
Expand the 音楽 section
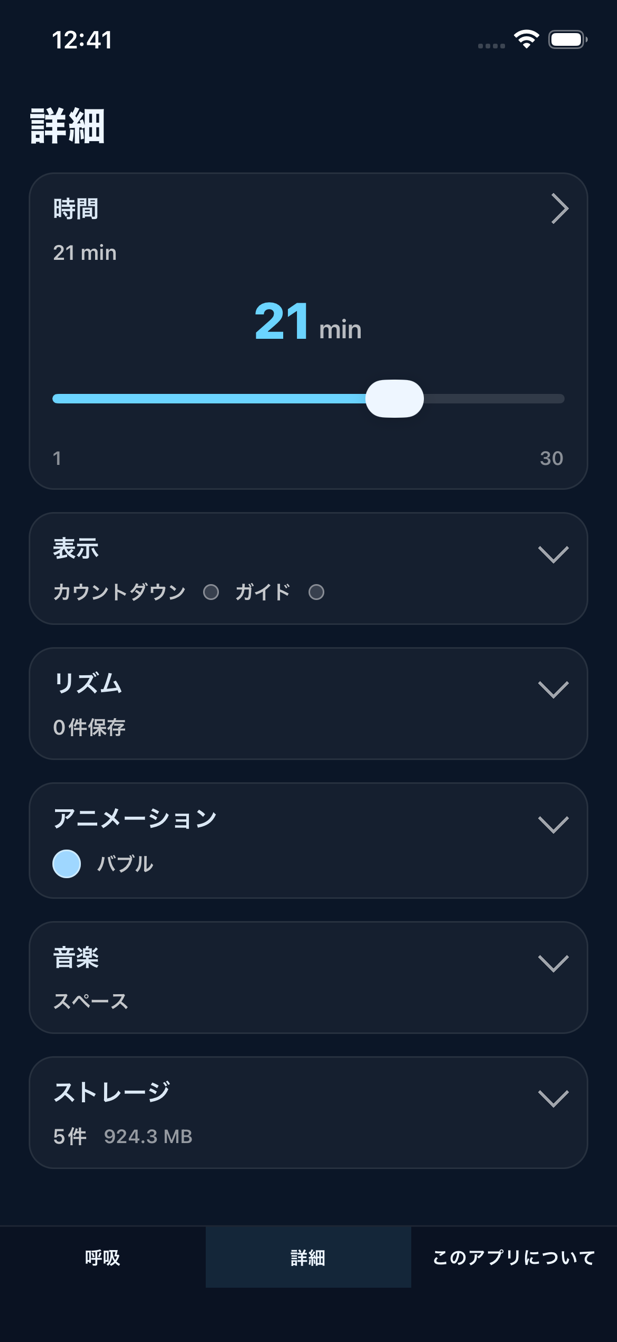pos(553,964)
